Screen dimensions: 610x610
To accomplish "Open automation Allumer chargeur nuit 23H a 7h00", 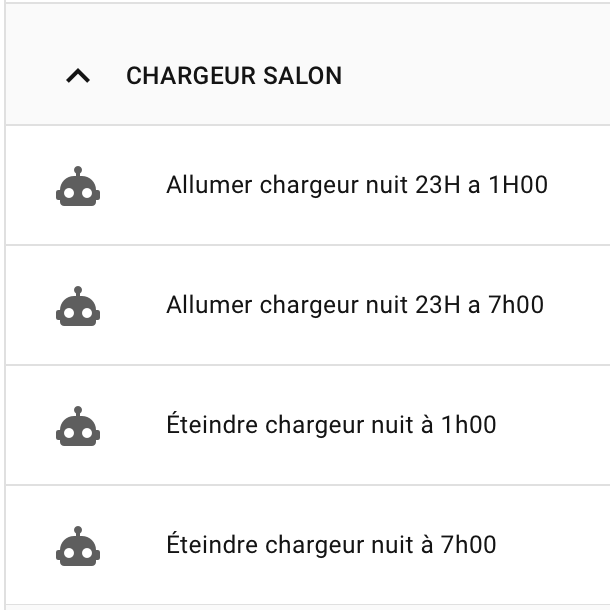I will [x=354, y=305].
